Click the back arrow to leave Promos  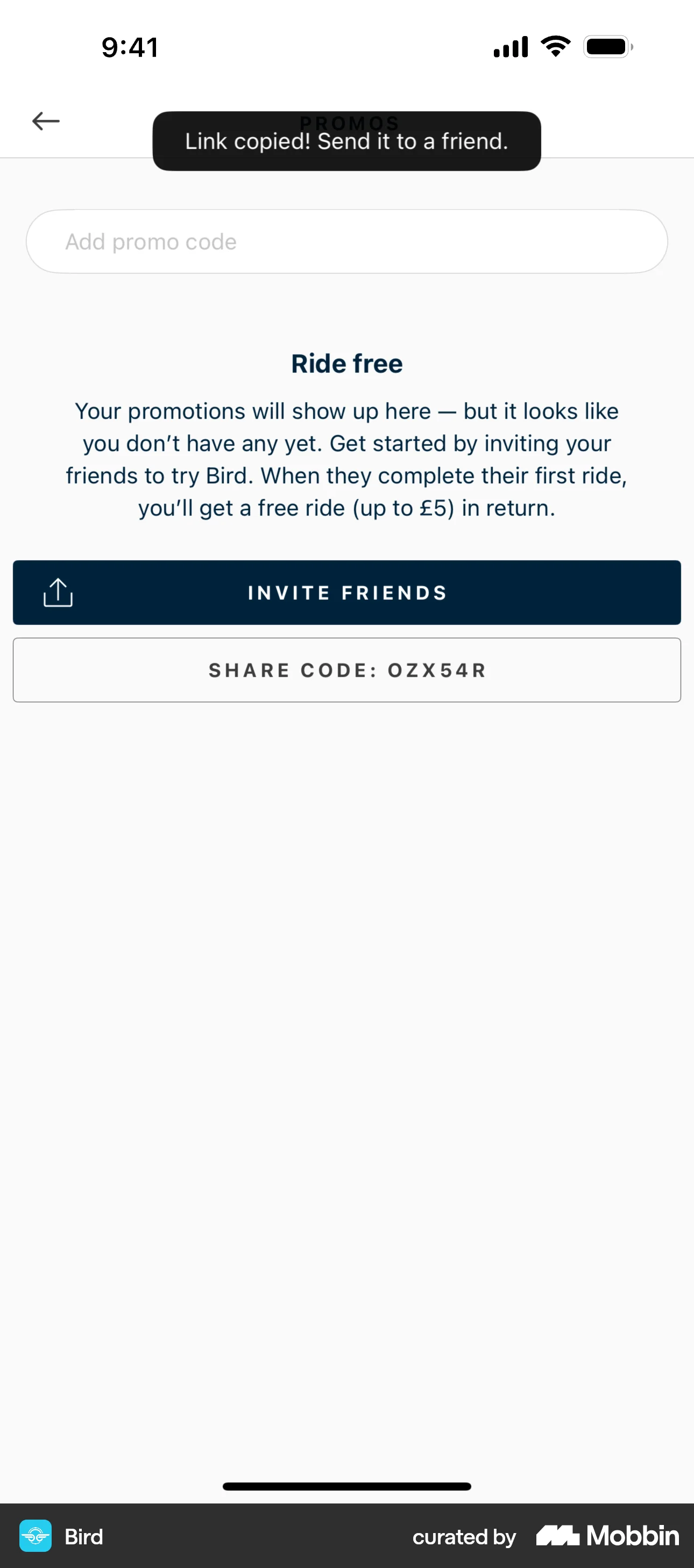45,120
